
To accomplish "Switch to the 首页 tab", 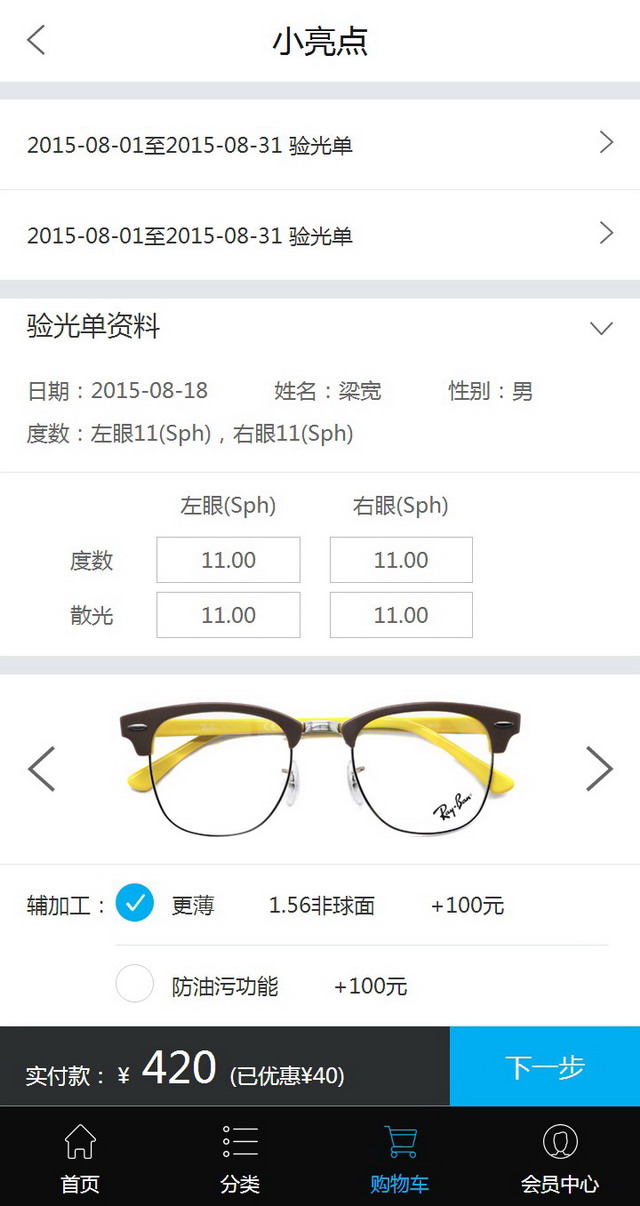I will tap(80, 1158).
